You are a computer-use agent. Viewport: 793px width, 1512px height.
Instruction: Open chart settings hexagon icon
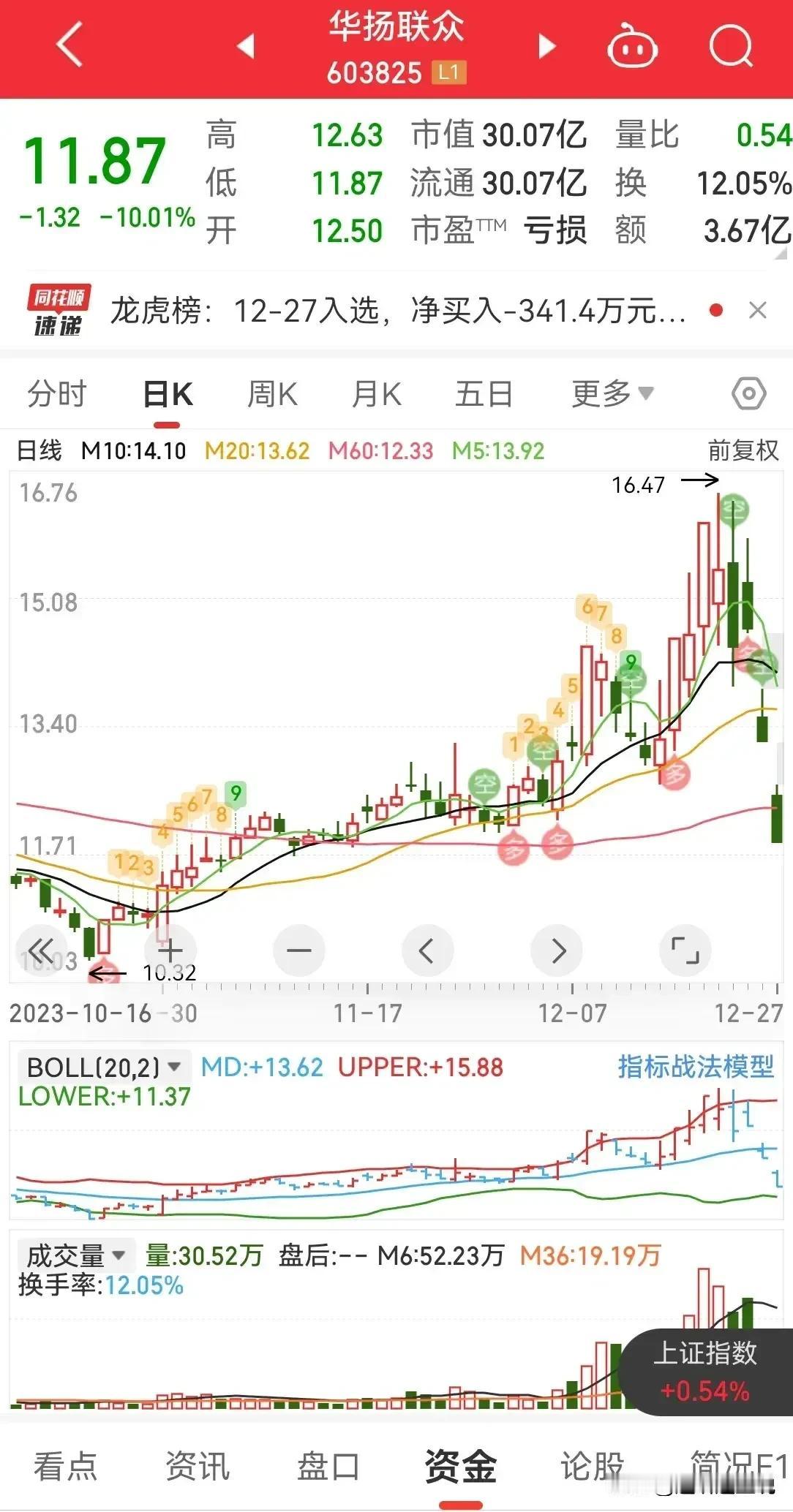click(748, 394)
